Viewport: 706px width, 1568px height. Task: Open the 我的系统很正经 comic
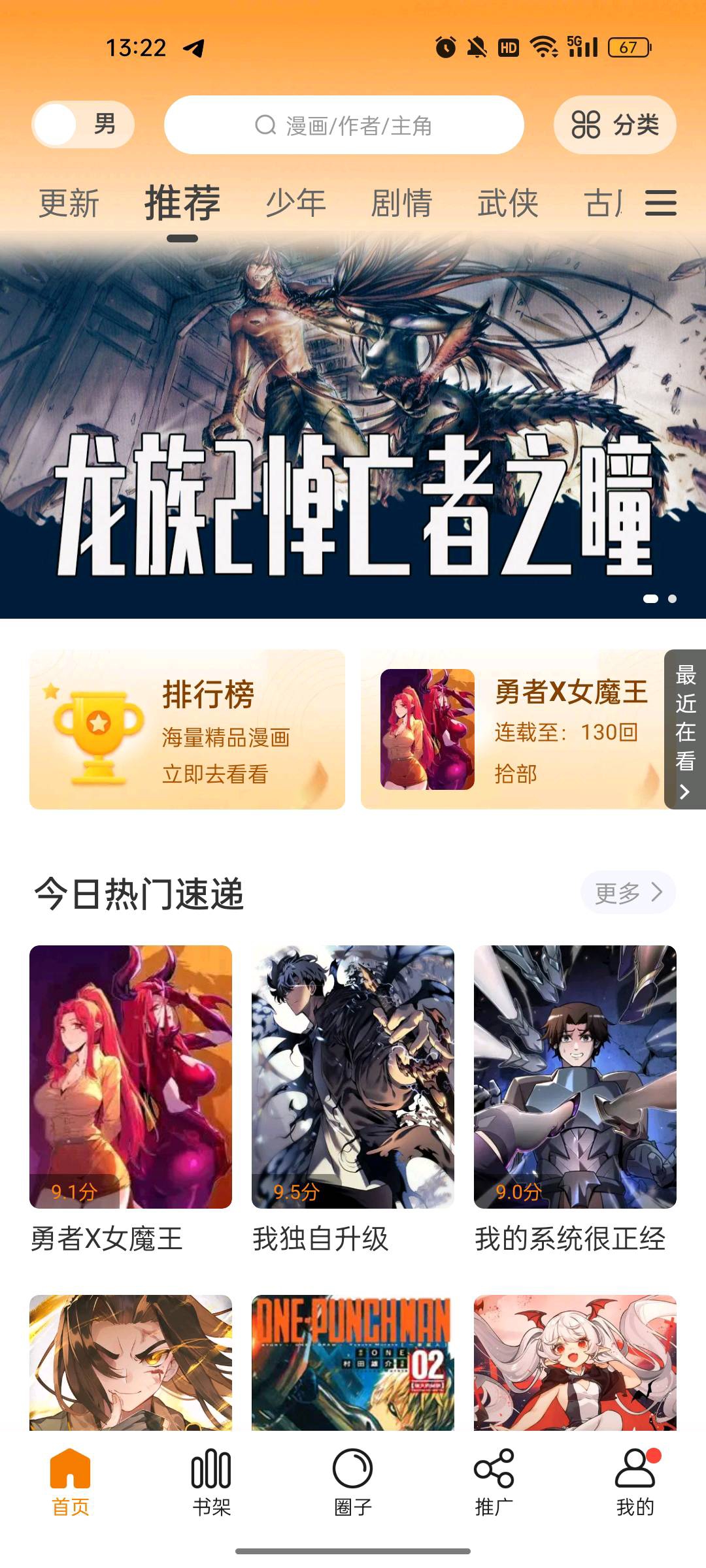(575, 1077)
